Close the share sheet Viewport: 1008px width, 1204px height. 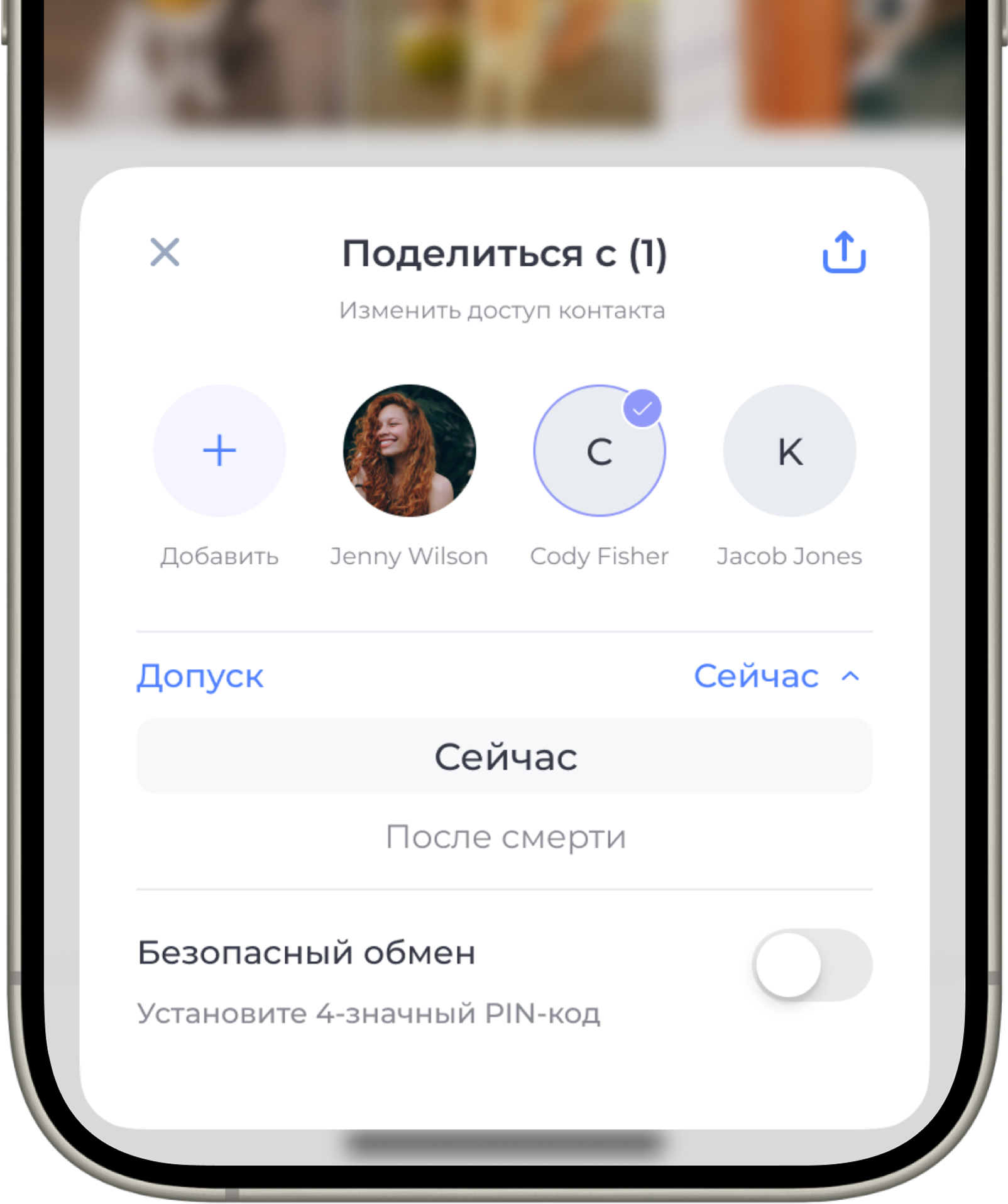pos(165,252)
